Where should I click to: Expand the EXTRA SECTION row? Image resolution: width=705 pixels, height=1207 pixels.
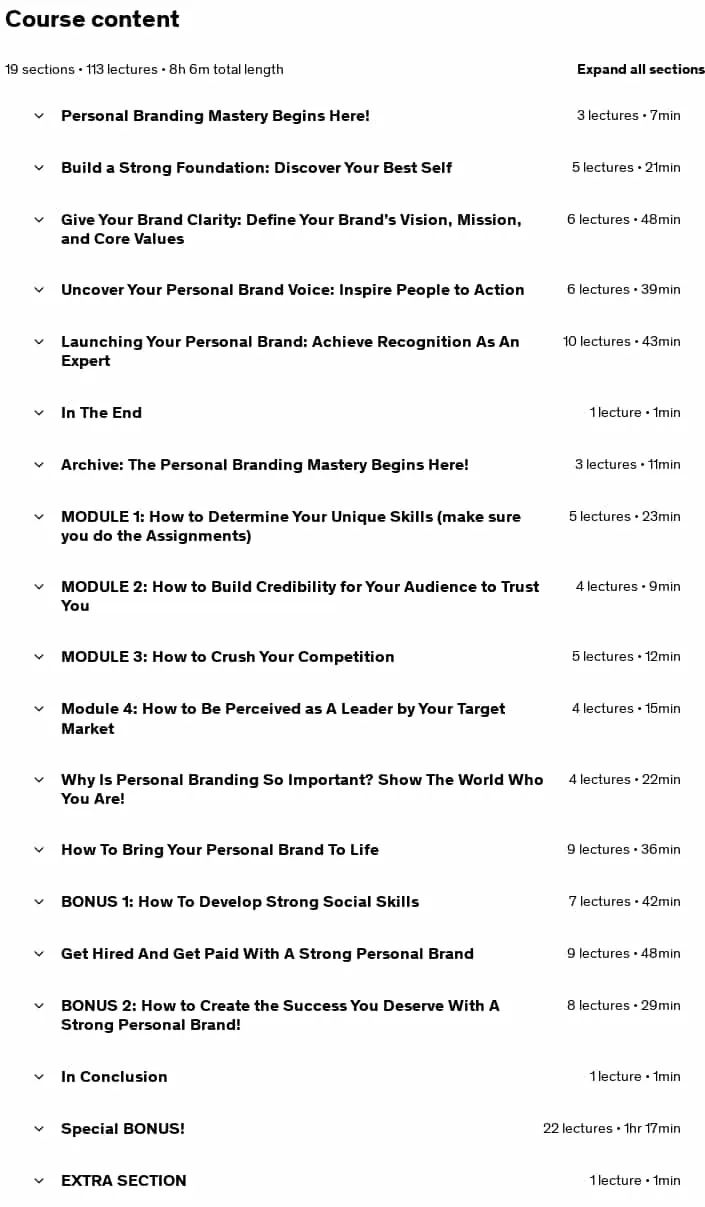[357, 1181]
